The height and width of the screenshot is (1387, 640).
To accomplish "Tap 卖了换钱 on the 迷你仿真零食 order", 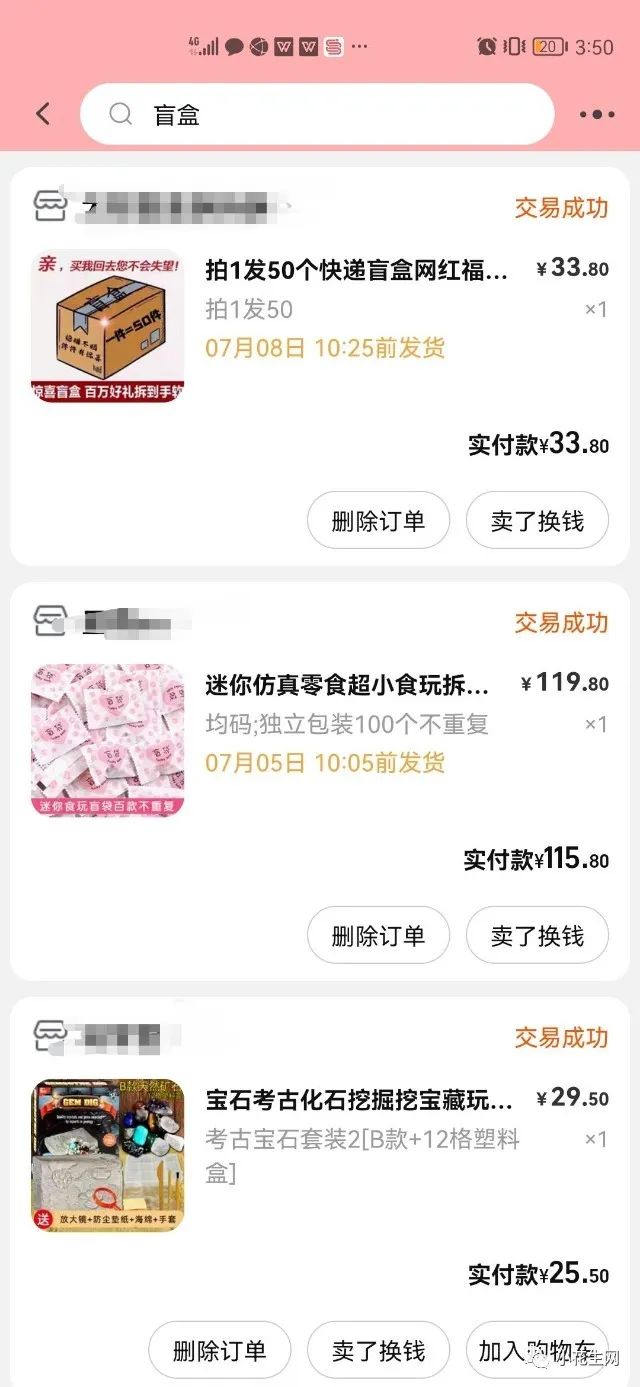I will [x=537, y=936].
